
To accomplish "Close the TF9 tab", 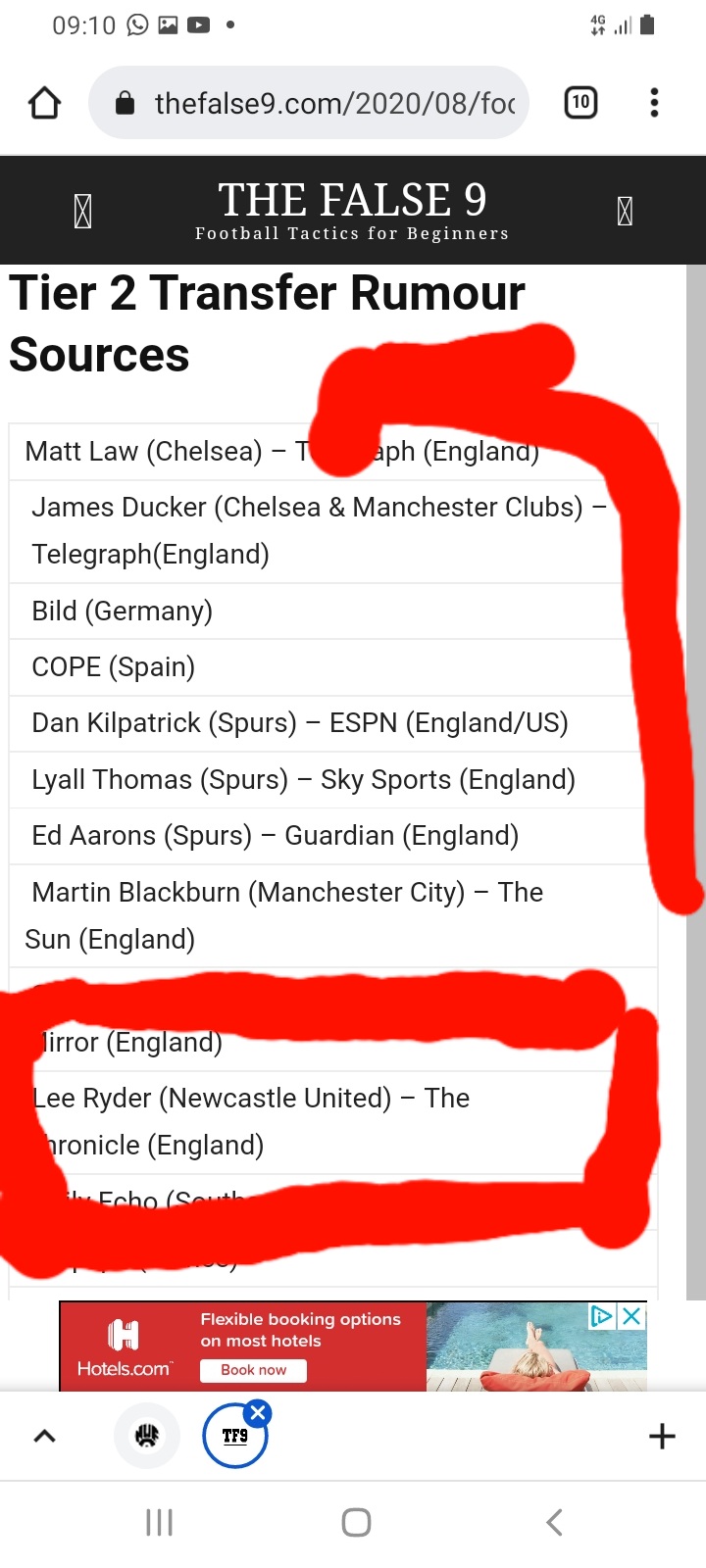I will [258, 1412].
